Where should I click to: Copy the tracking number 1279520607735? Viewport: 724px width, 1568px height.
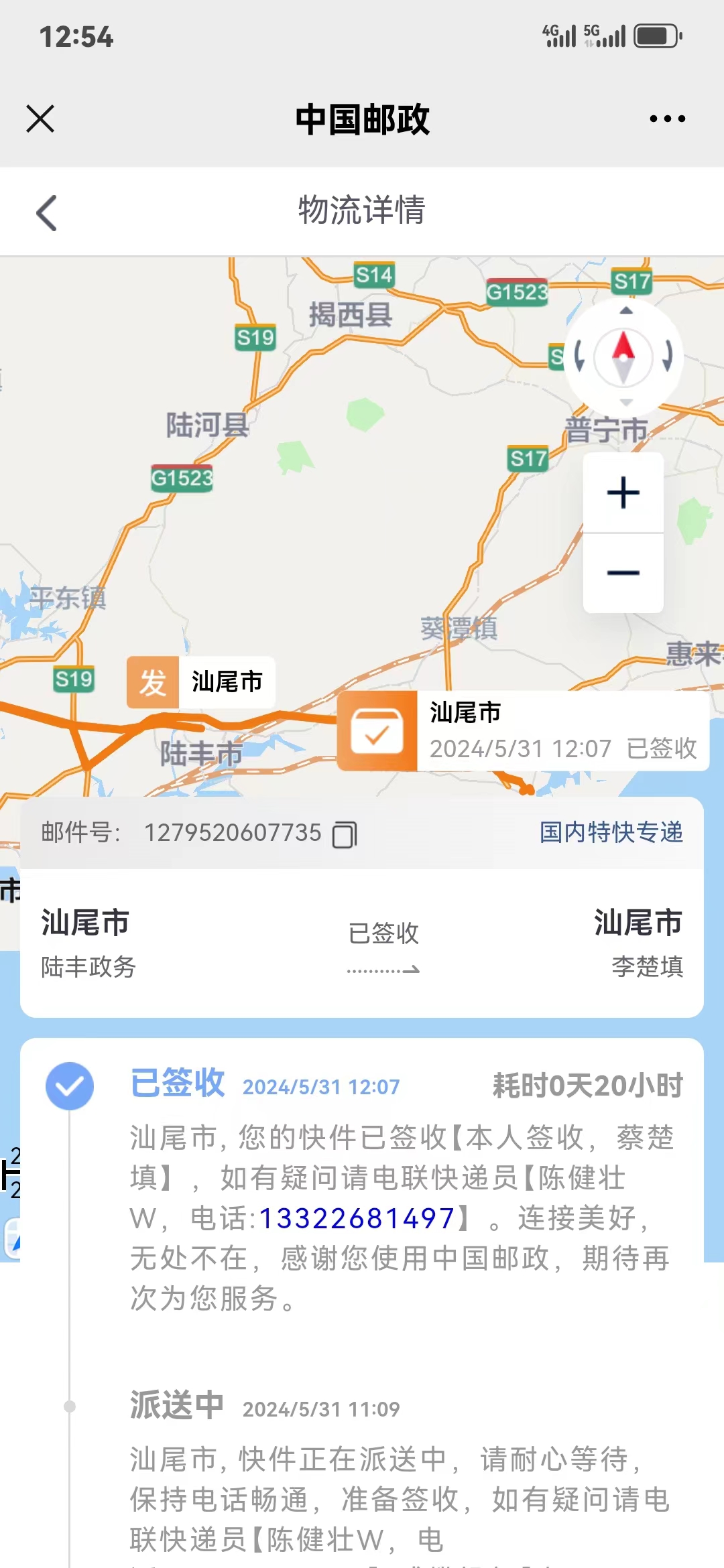pyautogui.click(x=345, y=834)
